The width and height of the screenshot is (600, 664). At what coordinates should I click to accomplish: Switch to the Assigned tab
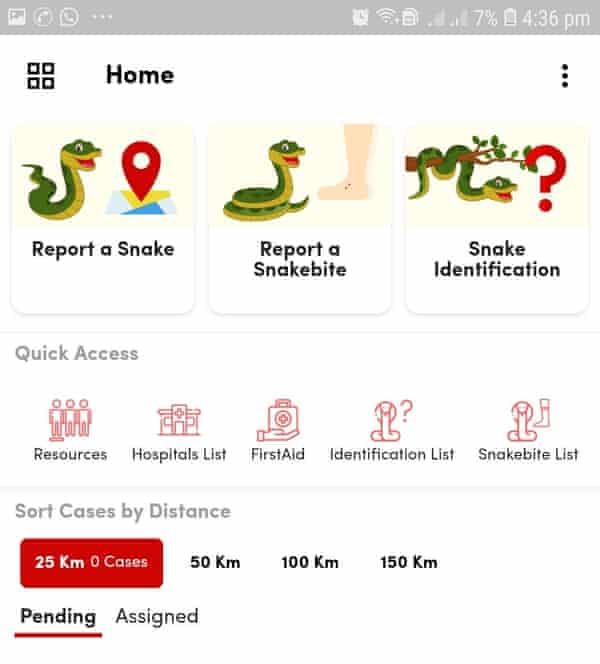[x=157, y=616]
